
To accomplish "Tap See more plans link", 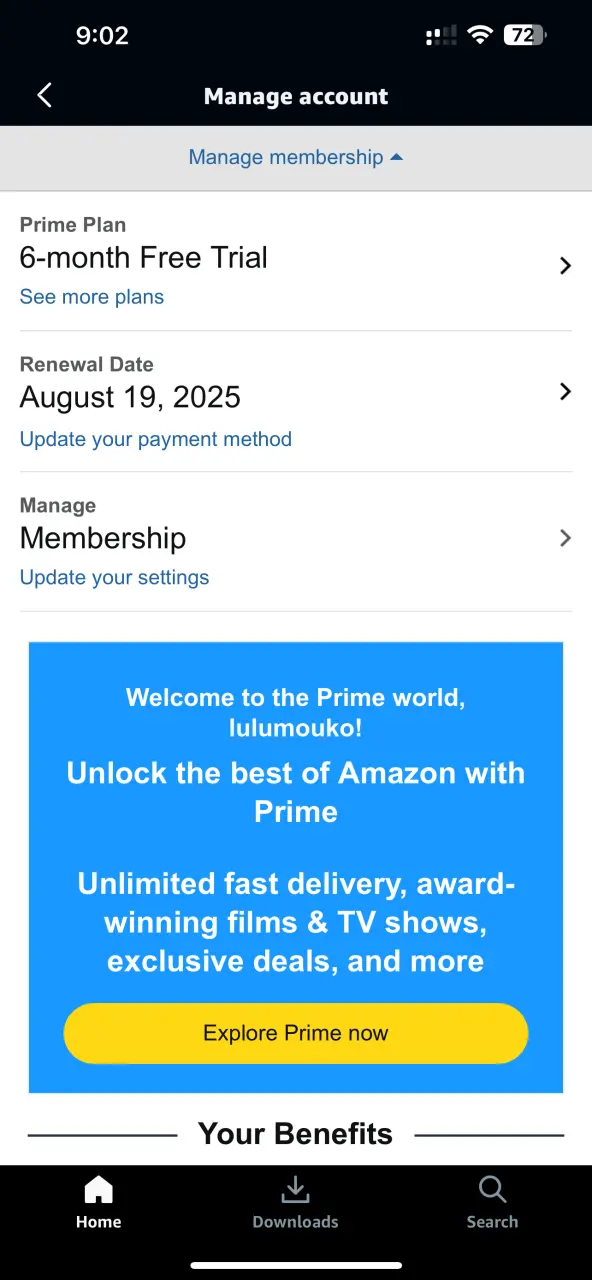I will point(92,297).
